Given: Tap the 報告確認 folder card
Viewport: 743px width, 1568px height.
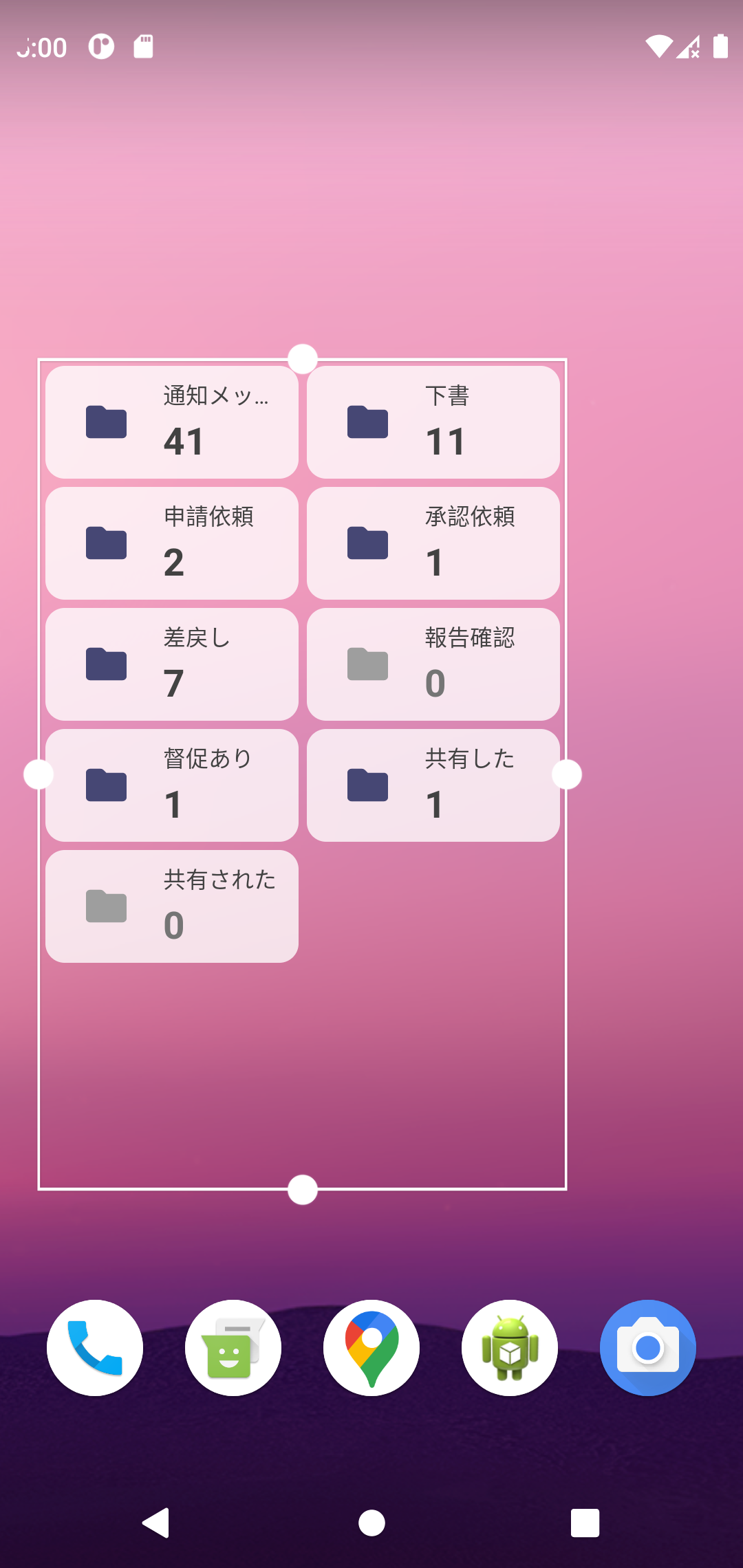Looking at the screenshot, I should click(x=433, y=664).
